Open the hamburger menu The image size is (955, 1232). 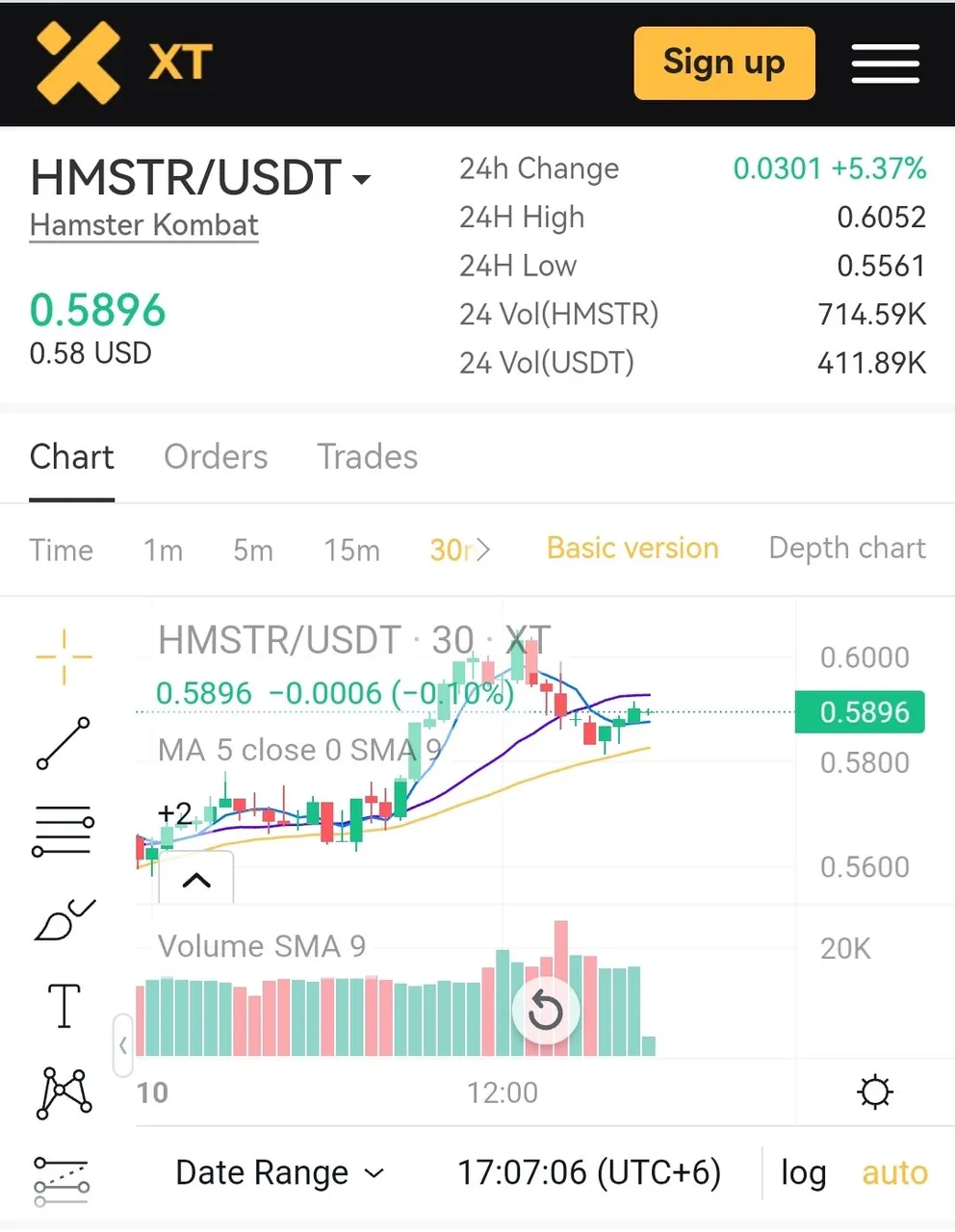click(x=885, y=64)
